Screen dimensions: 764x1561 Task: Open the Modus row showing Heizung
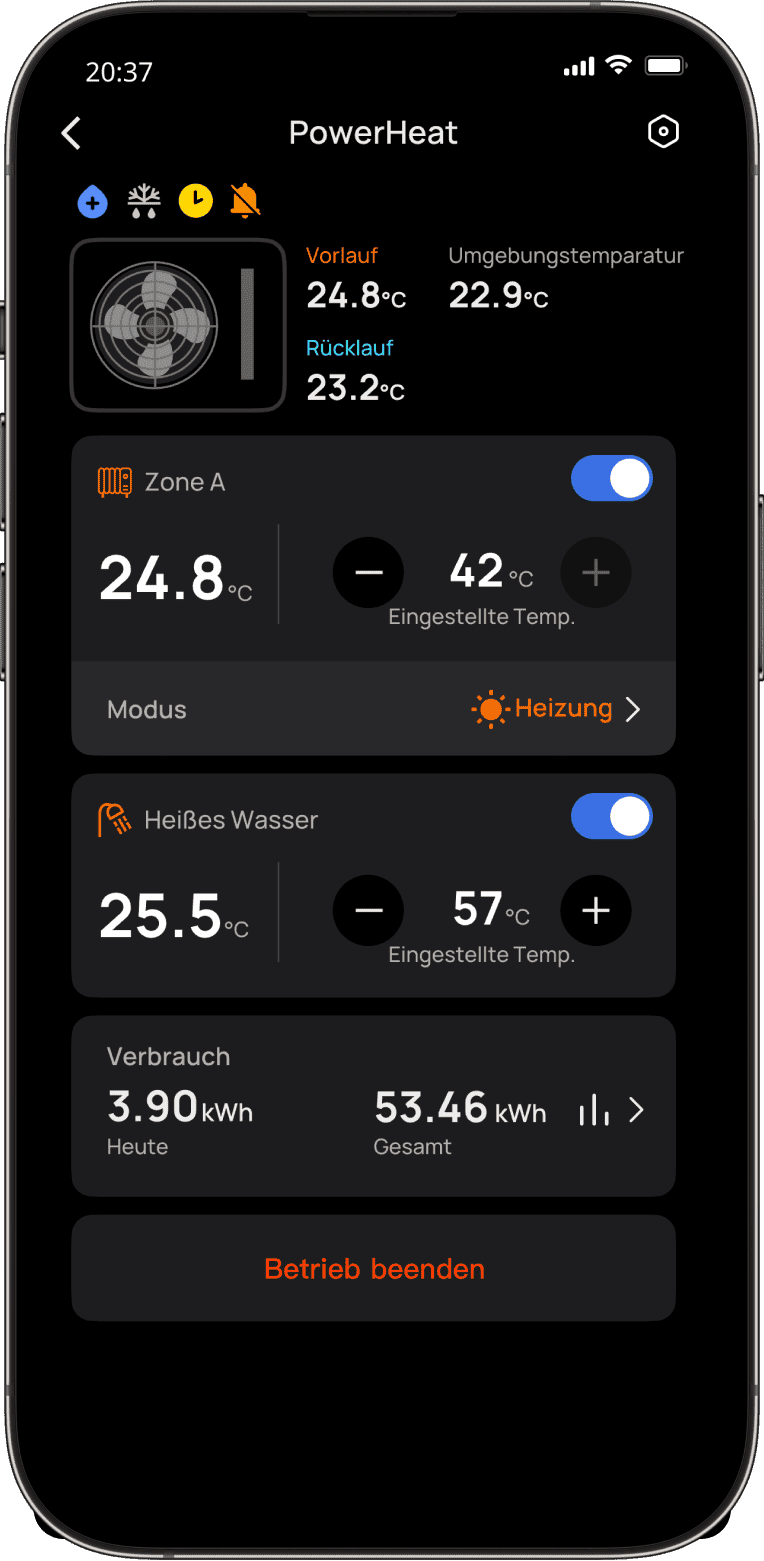[373, 709]
